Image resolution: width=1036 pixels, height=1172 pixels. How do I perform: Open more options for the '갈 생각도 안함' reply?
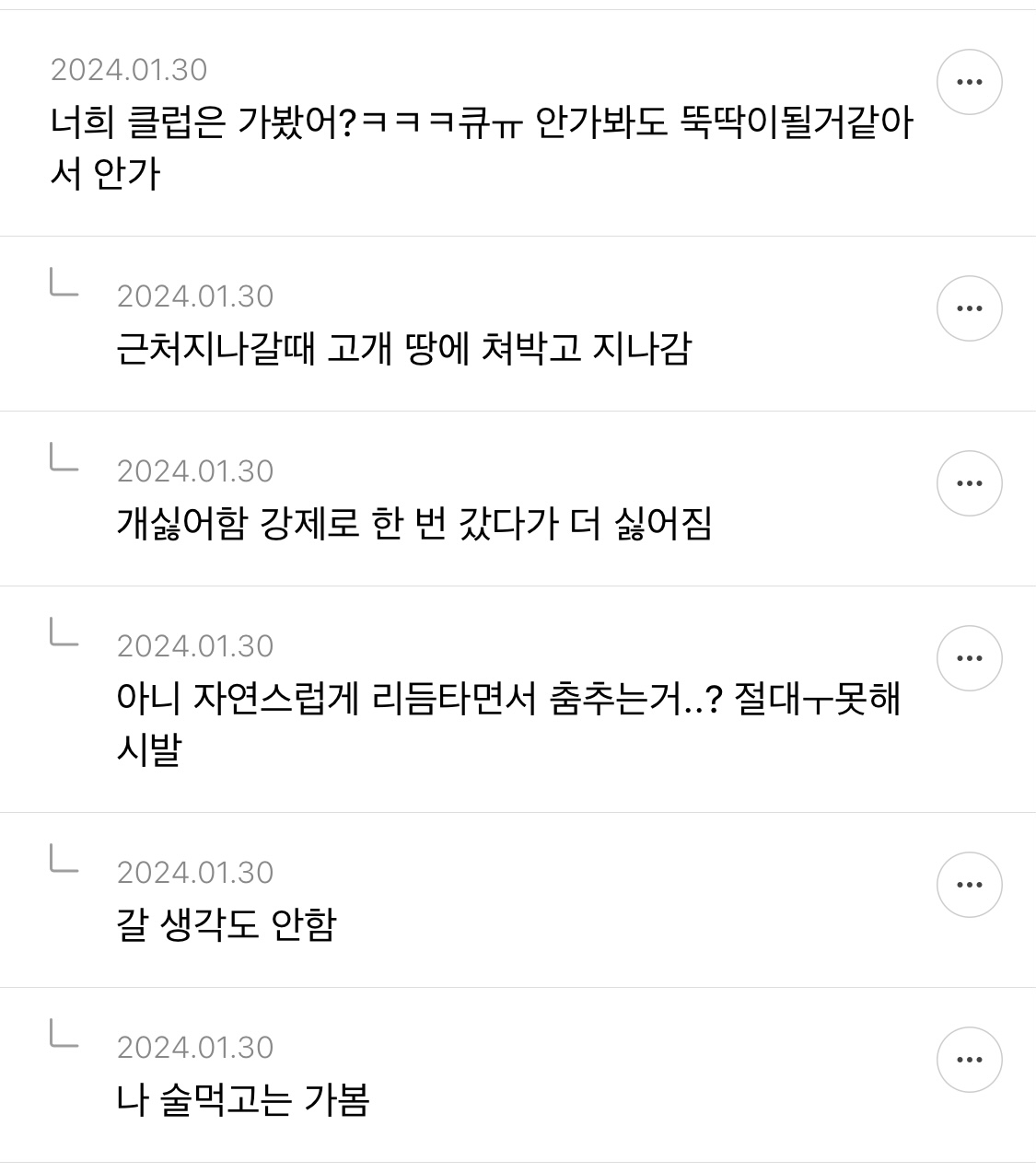click(x=969, y=885)
